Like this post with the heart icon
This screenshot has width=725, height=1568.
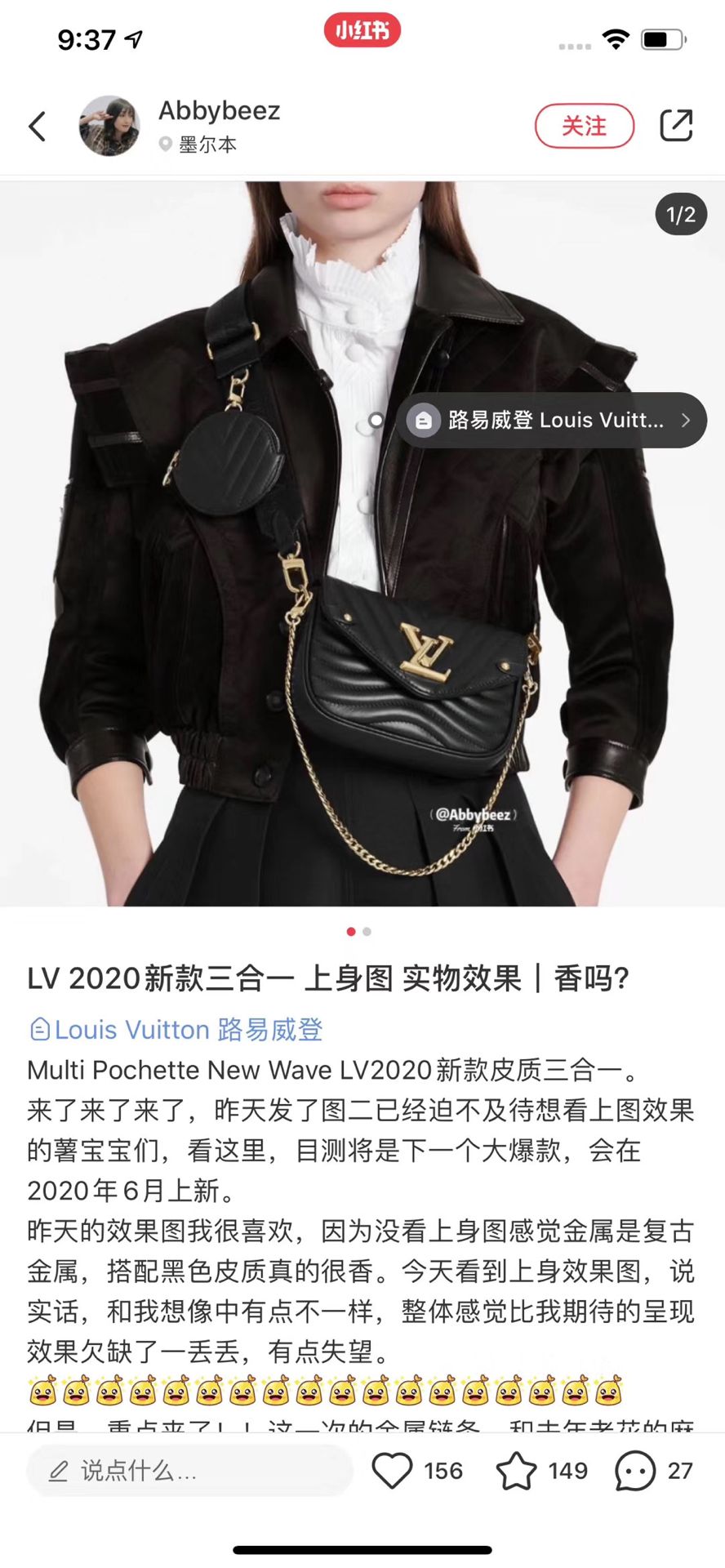[x=393, y=1471]
